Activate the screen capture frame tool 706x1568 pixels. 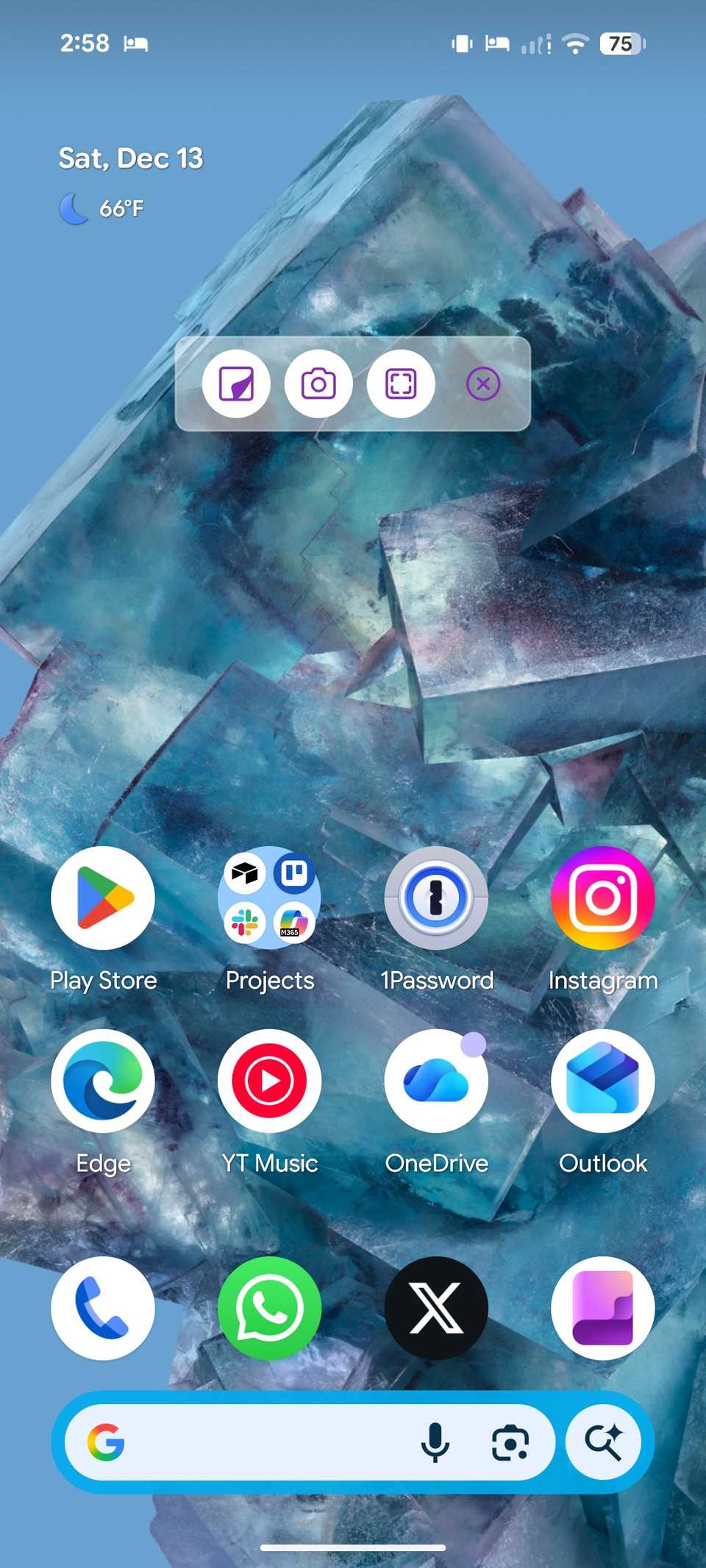(401, 384)
